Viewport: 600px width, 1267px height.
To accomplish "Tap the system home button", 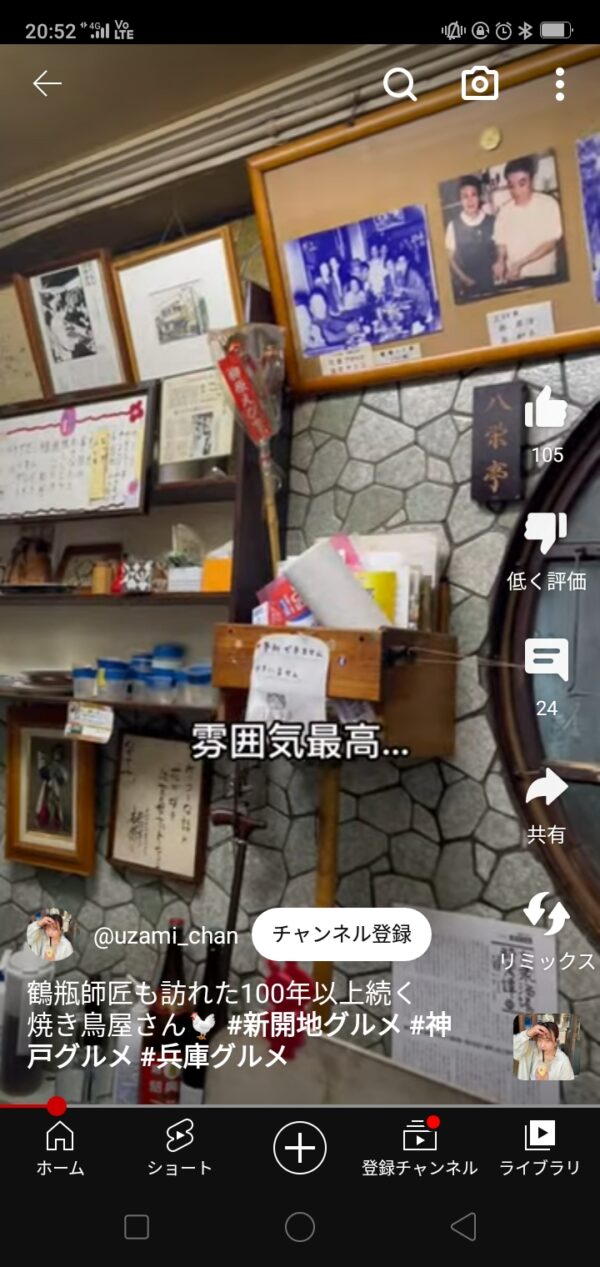I will pyautogui.click(x=300, y=1227).
